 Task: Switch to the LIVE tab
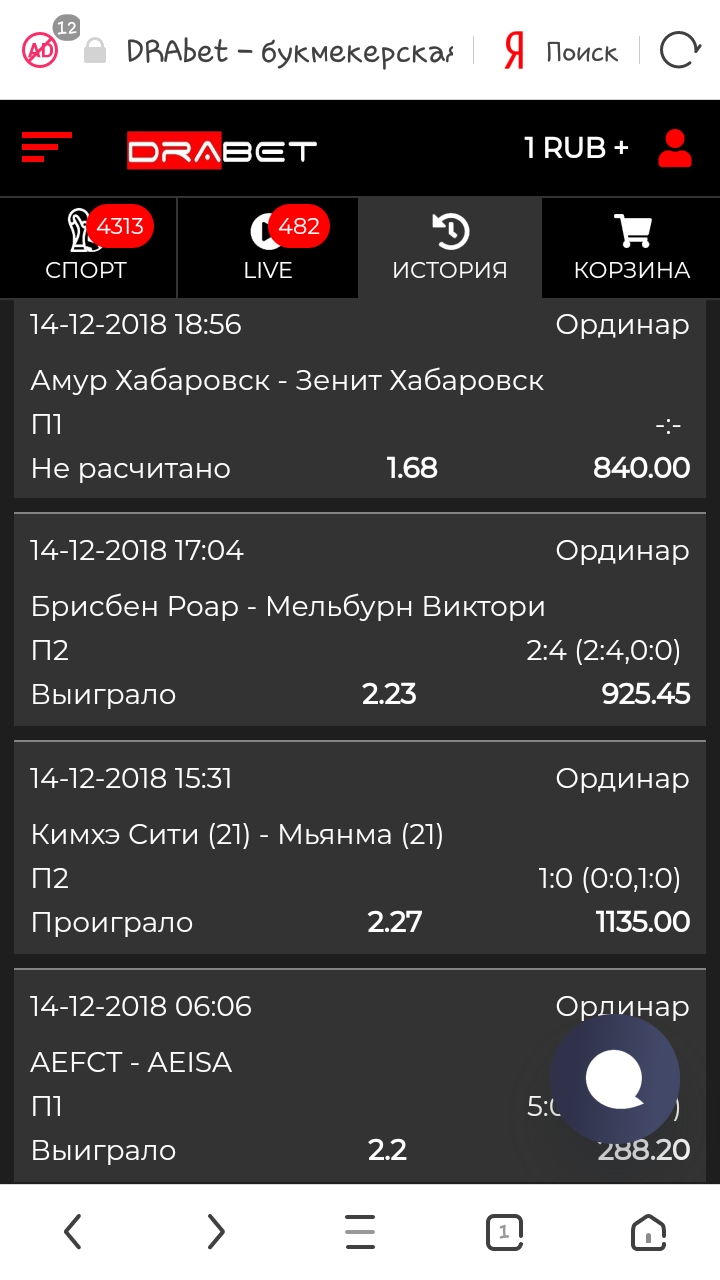[x=267, y=248]
